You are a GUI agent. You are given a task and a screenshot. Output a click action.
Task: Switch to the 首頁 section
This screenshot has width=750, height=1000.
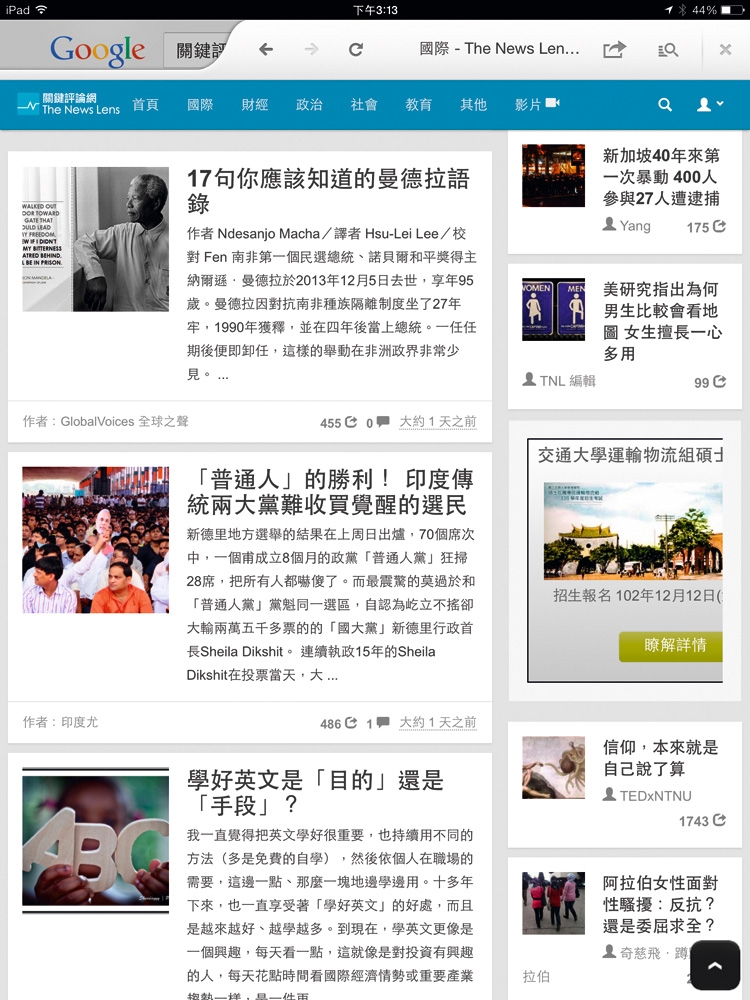pos(146,104)
